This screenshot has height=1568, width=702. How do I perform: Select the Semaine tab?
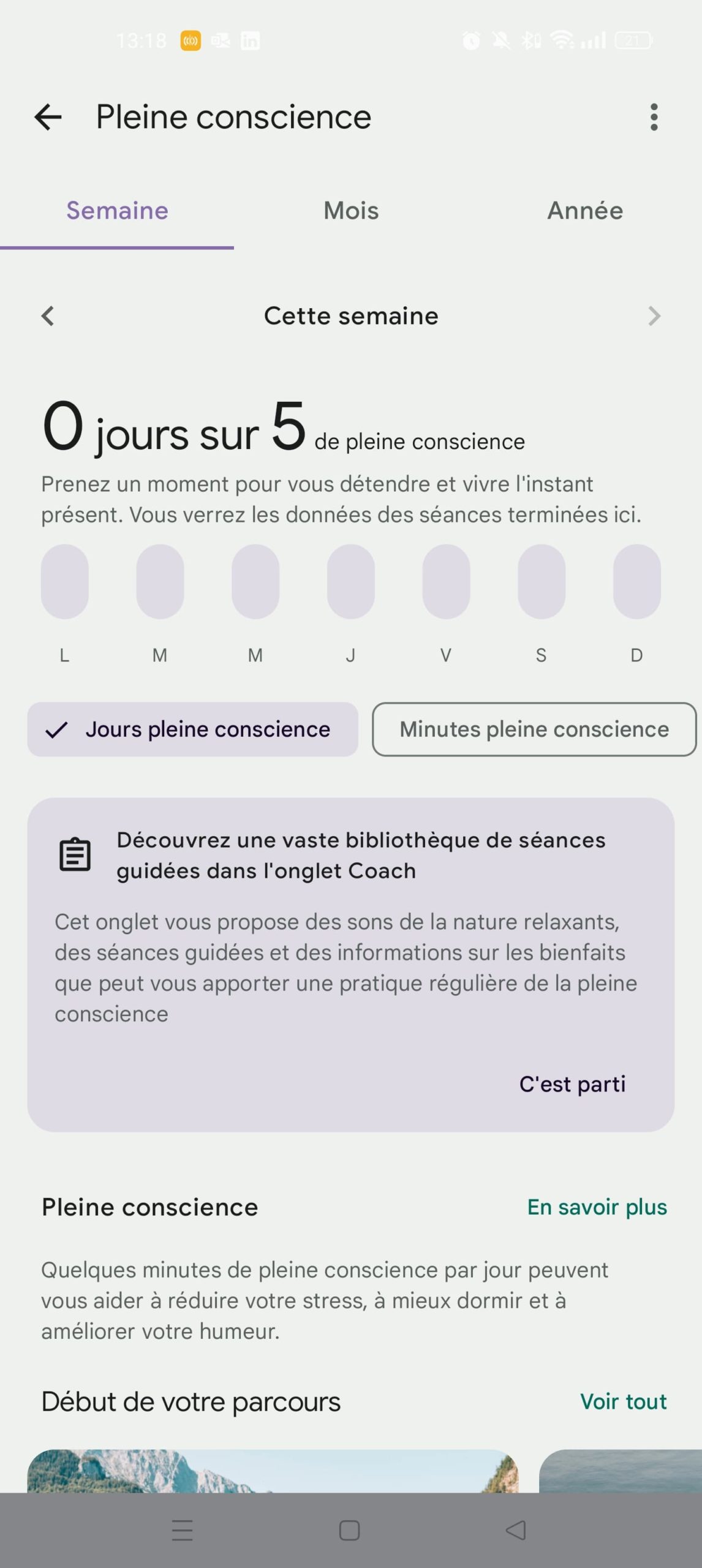click(117, 211)
